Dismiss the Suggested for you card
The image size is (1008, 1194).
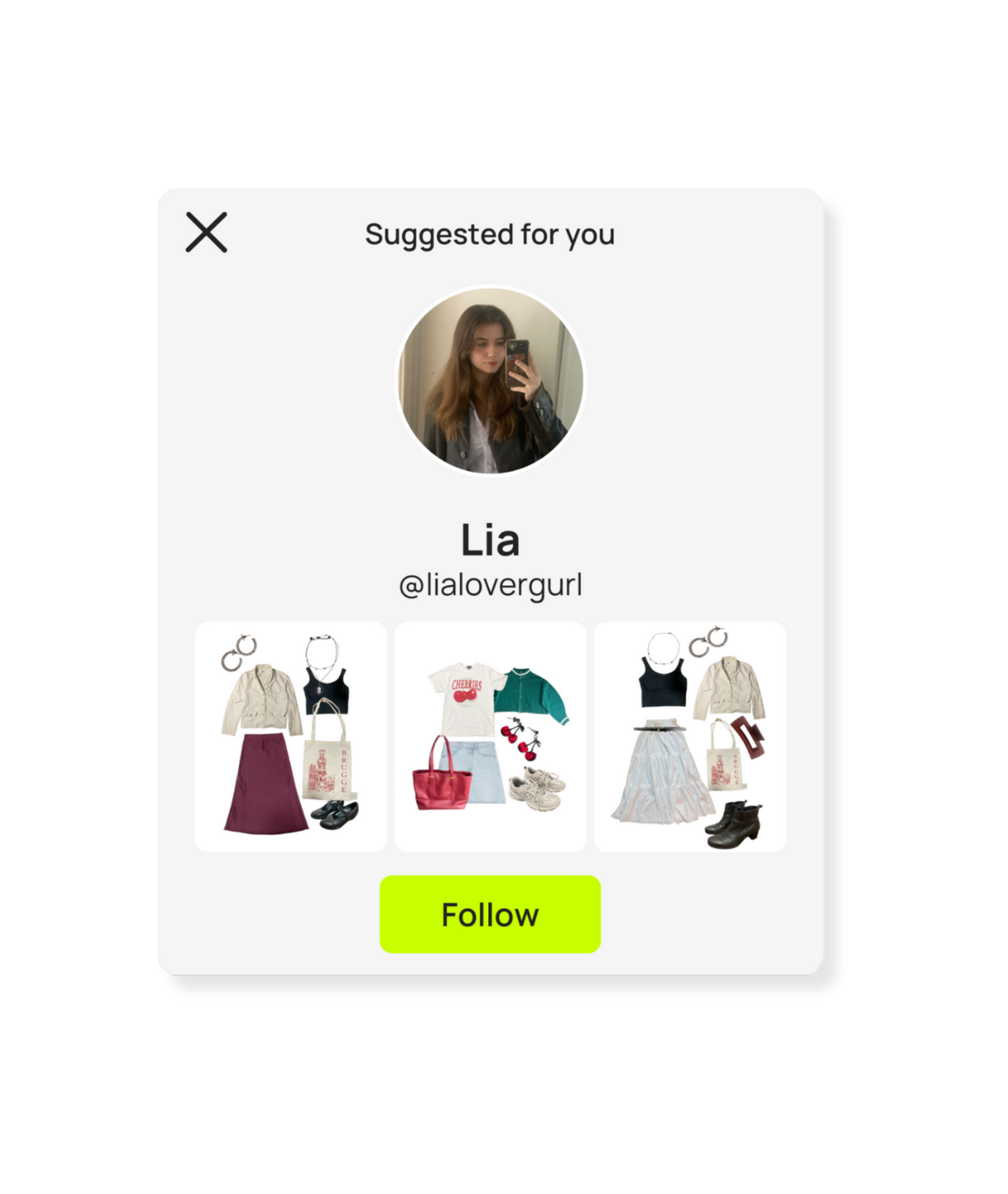tap(206, 232)
